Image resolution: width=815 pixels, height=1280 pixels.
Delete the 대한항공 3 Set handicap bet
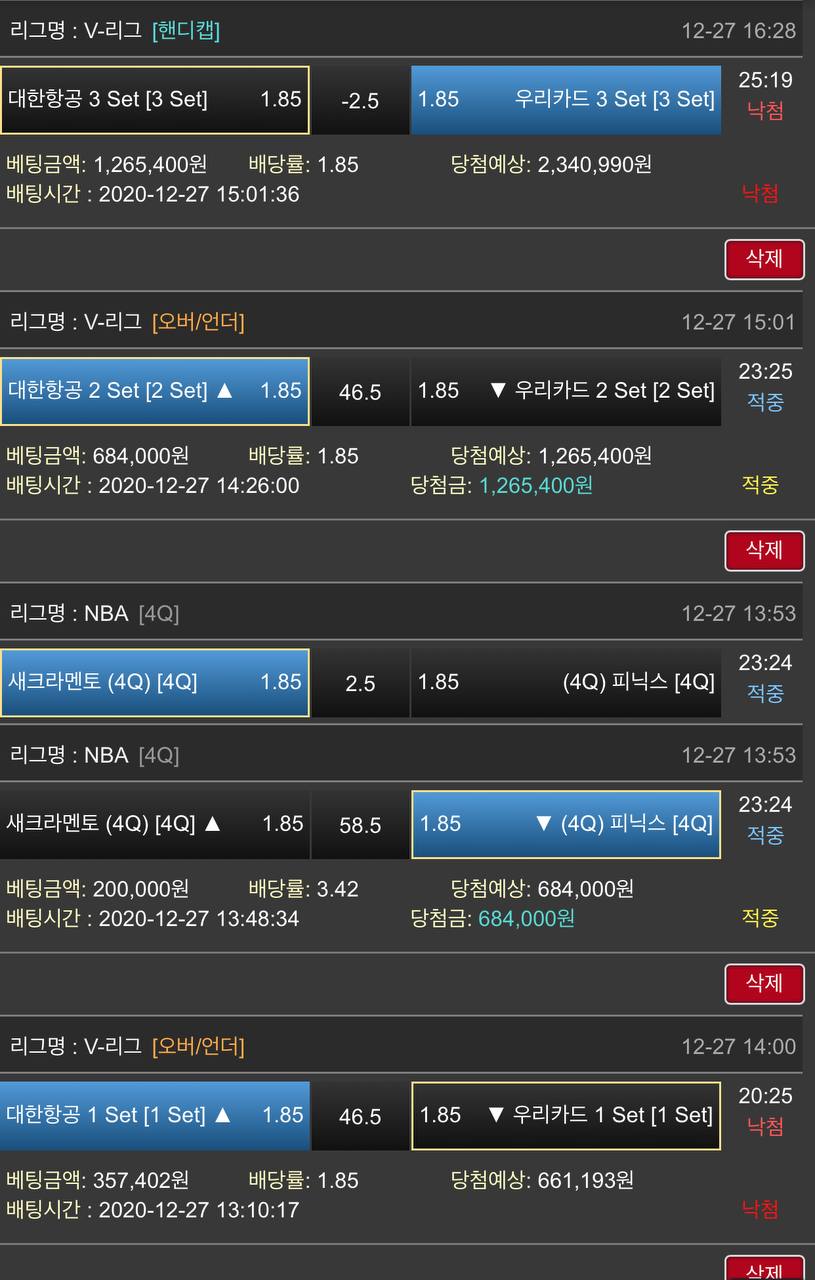click(x=764, y=259)
